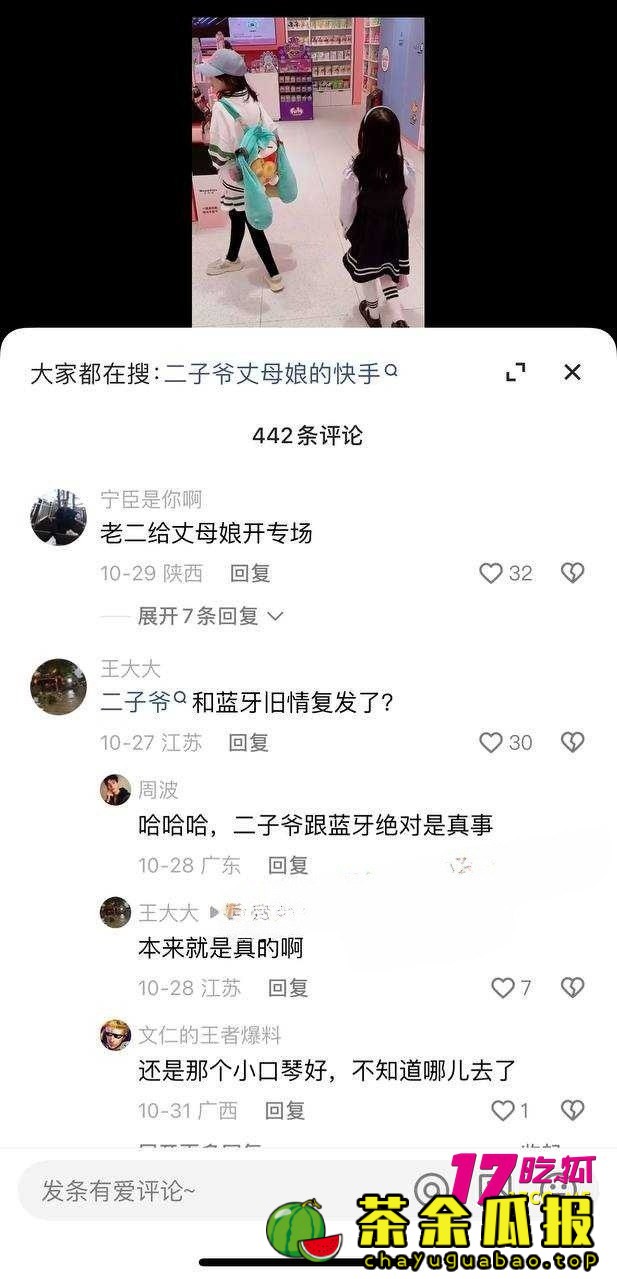Reply to 文仁的王者爆料's comment
617x1279 pixels.
285,1110
